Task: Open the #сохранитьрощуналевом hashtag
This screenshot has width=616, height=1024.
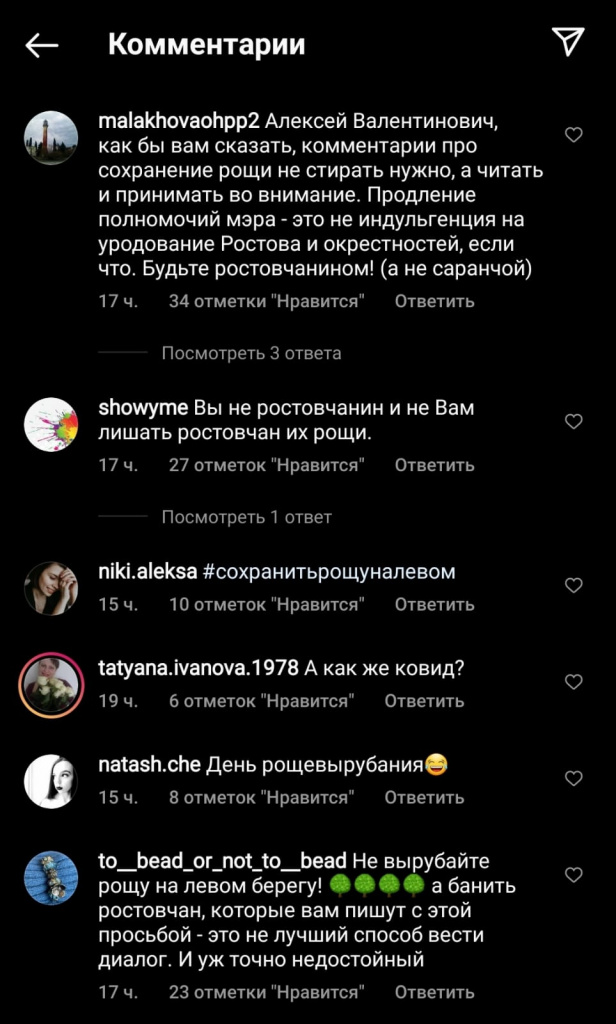Action: click(329, 572)
